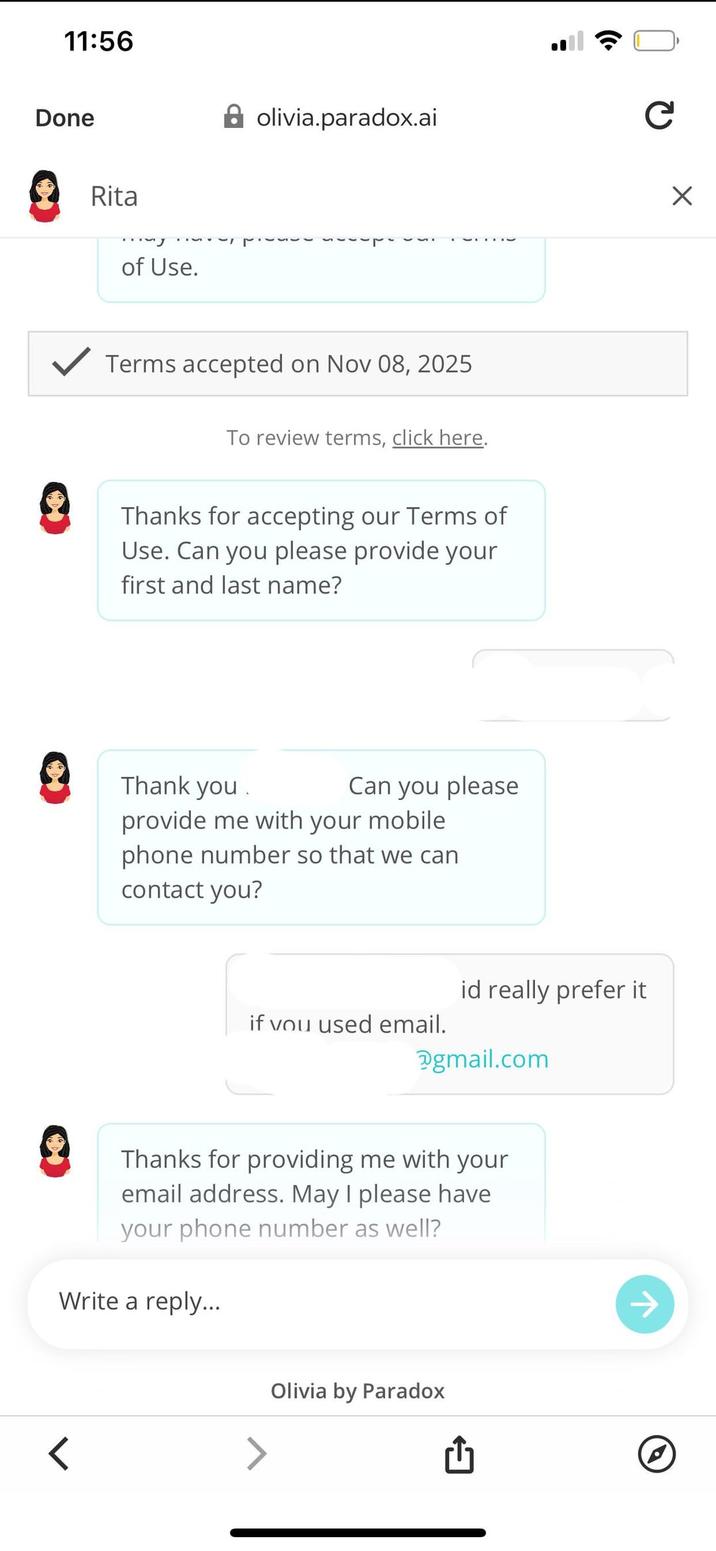
Task: Go back to the previous page
Action: tap(59, 1453)
